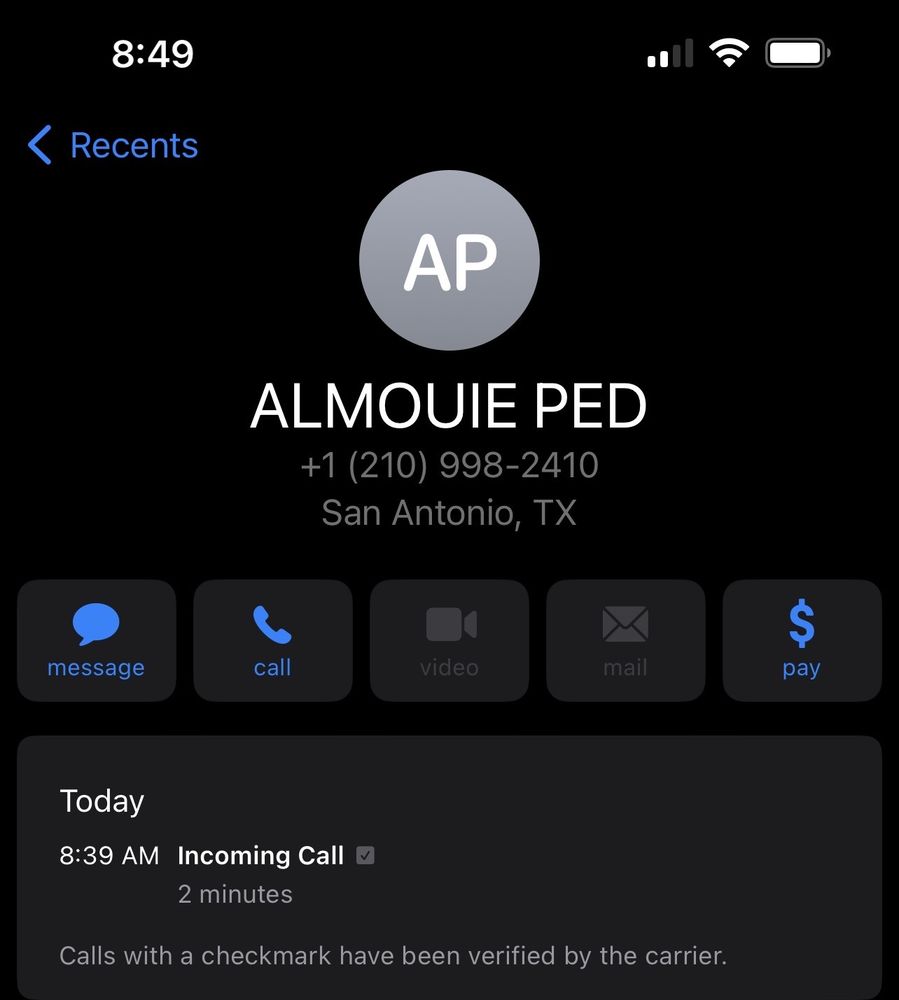Screen dimensions: 899x1000
Task: Call the number +1 (210) 998-2410
Action: point(449,465)
